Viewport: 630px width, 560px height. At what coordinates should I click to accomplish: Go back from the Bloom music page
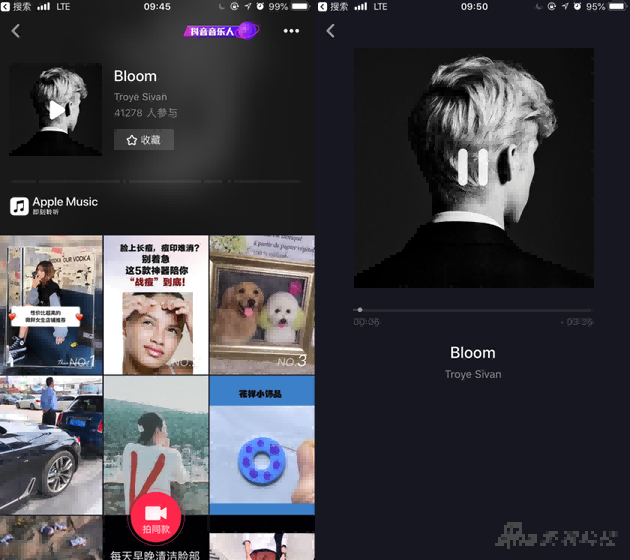pyautogui.click(x=16, y=31)
